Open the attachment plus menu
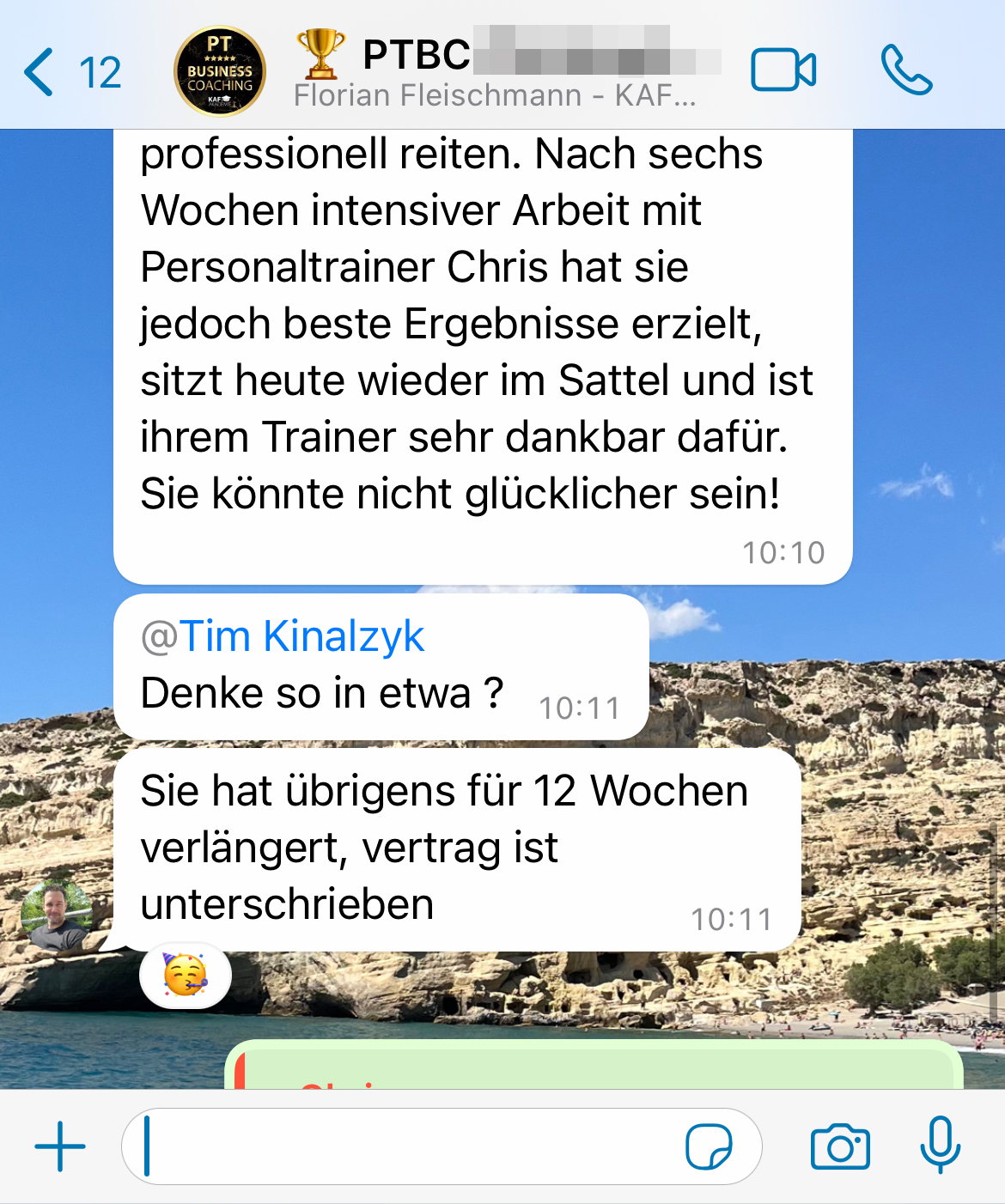Image resolution: width=1005 pixels, height=1204 pixels. tap(60, 1146)
